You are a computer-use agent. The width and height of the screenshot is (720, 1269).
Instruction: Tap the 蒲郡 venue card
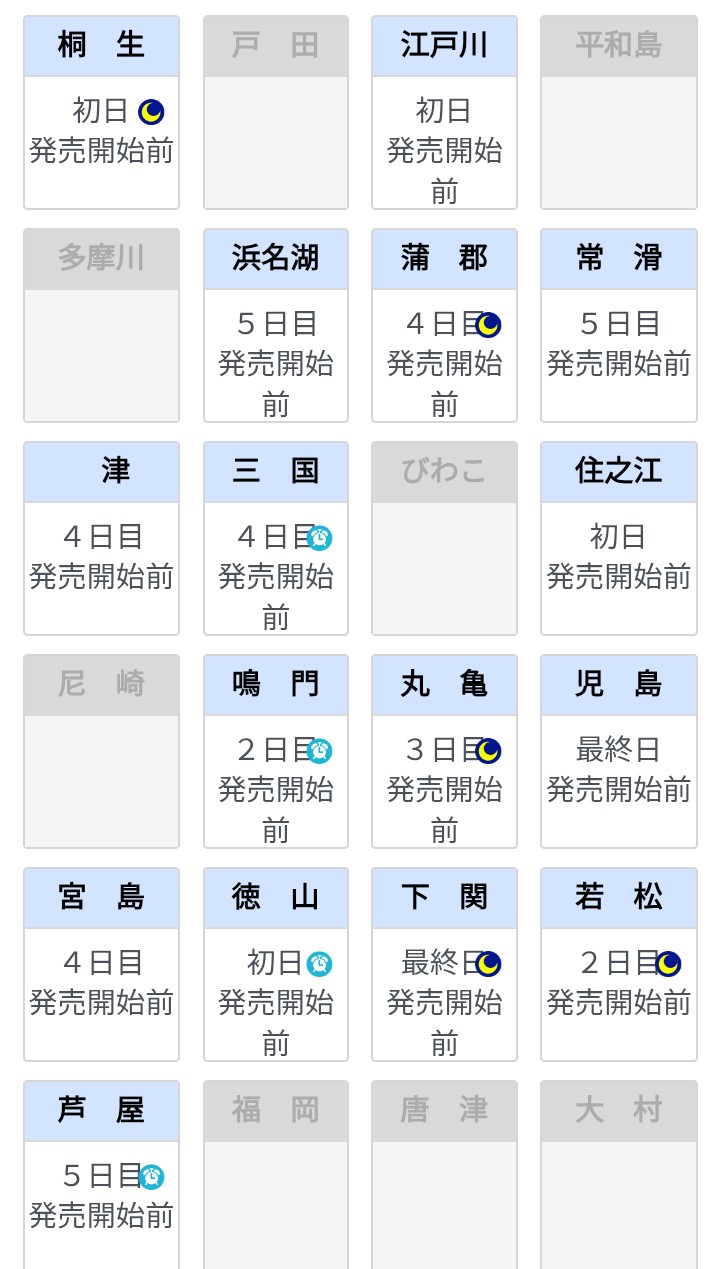point(444,325)
